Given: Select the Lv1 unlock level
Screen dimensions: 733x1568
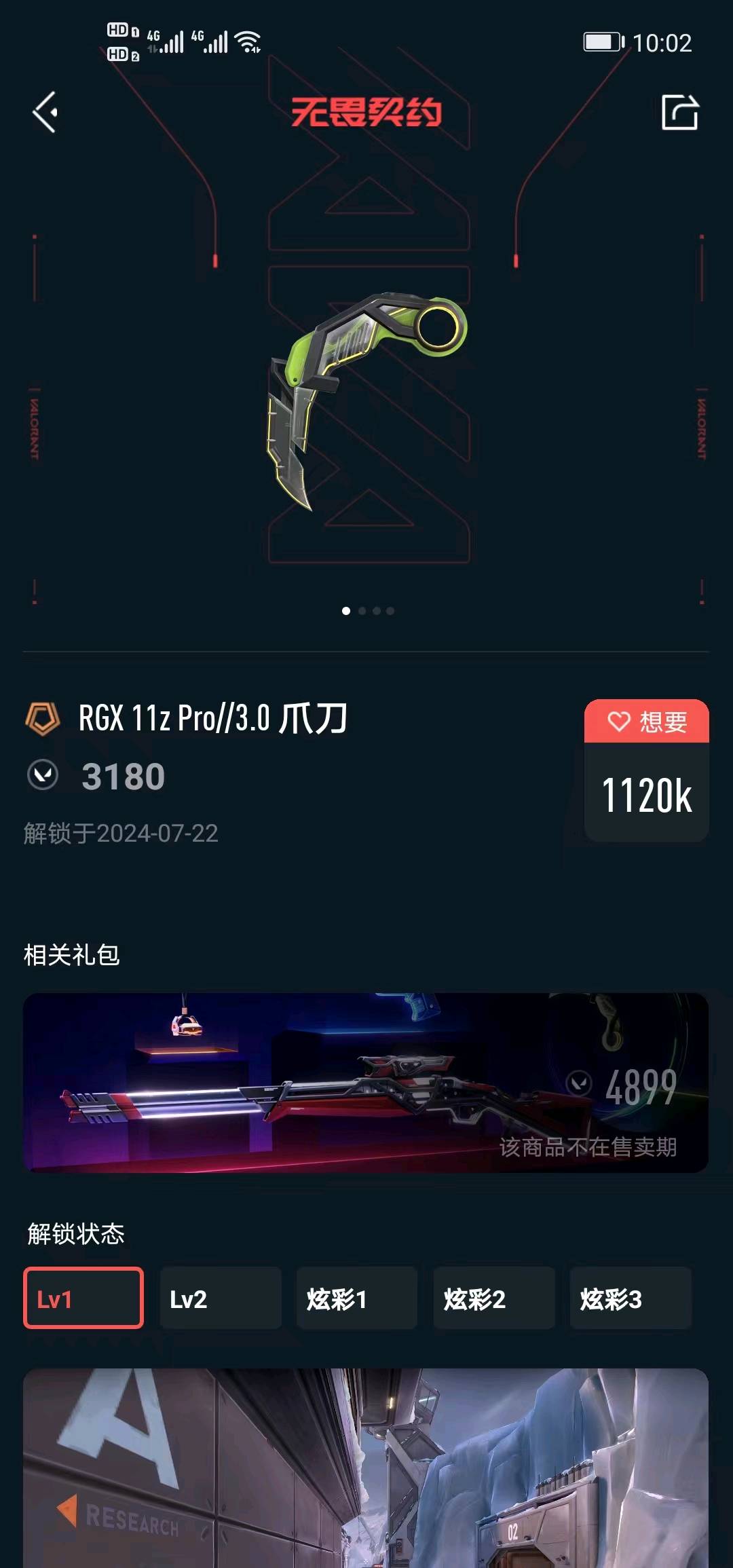Looking at the screenshot, I should pyautogui.click(x=83, y=1298).
